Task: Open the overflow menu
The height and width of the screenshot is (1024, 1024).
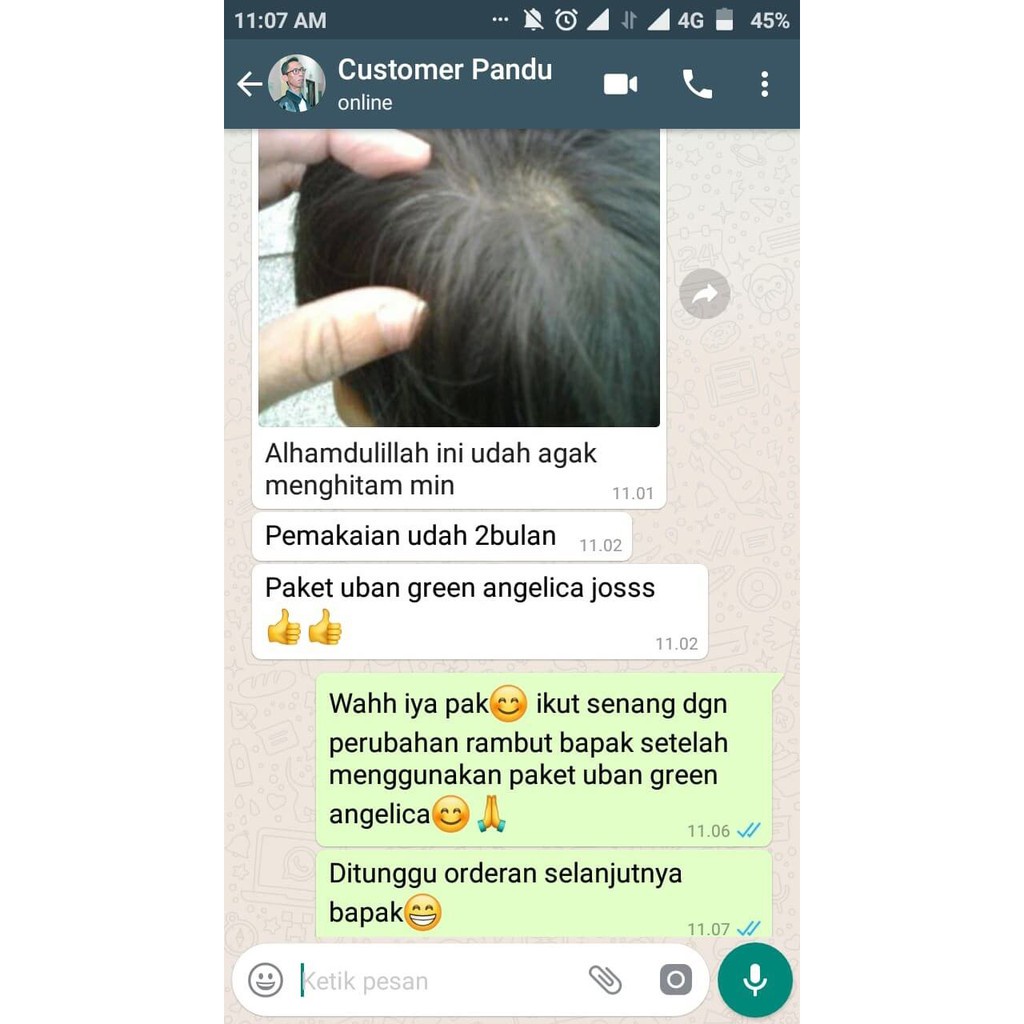Action: click(x=764, y=84)
